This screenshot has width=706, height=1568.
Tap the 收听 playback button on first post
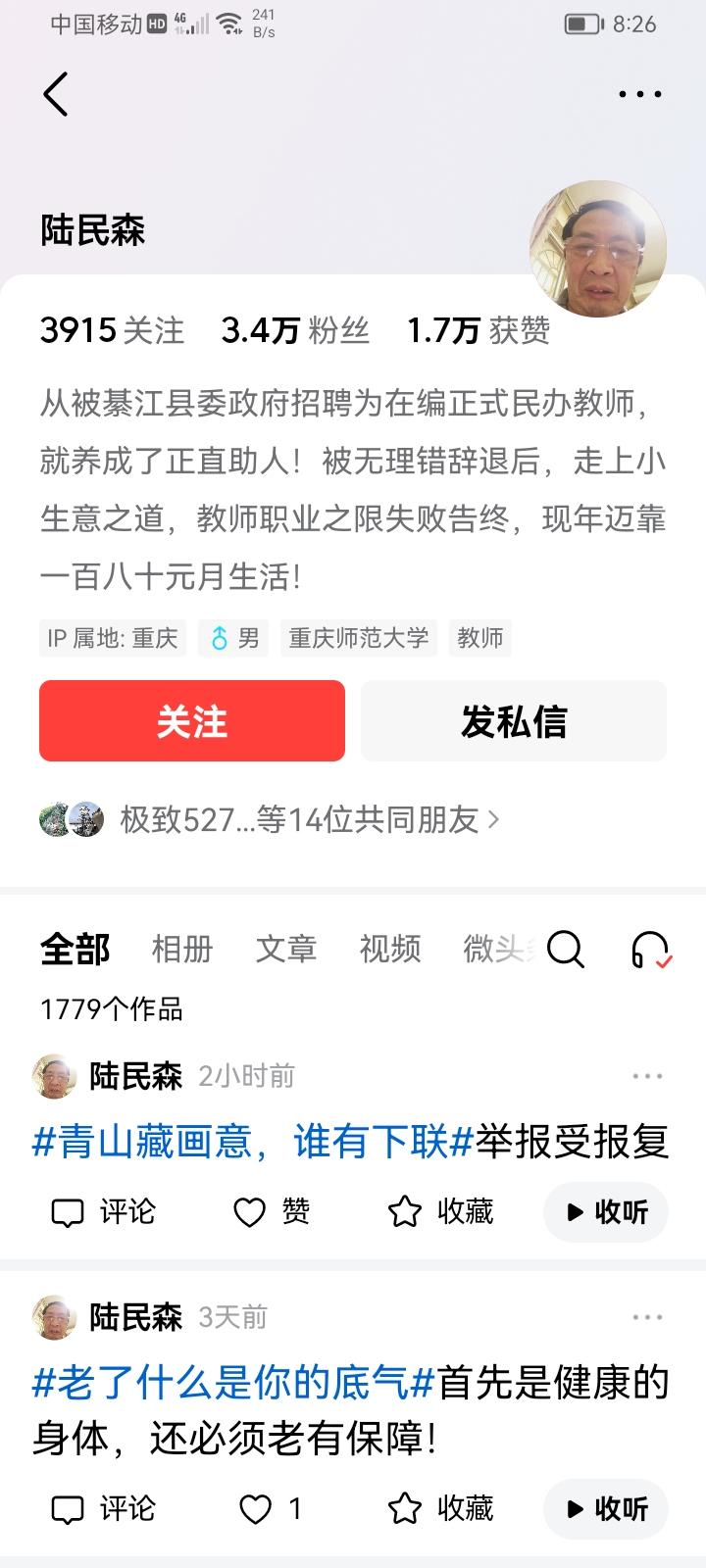pyautogui.click(x=605, y=1212)
